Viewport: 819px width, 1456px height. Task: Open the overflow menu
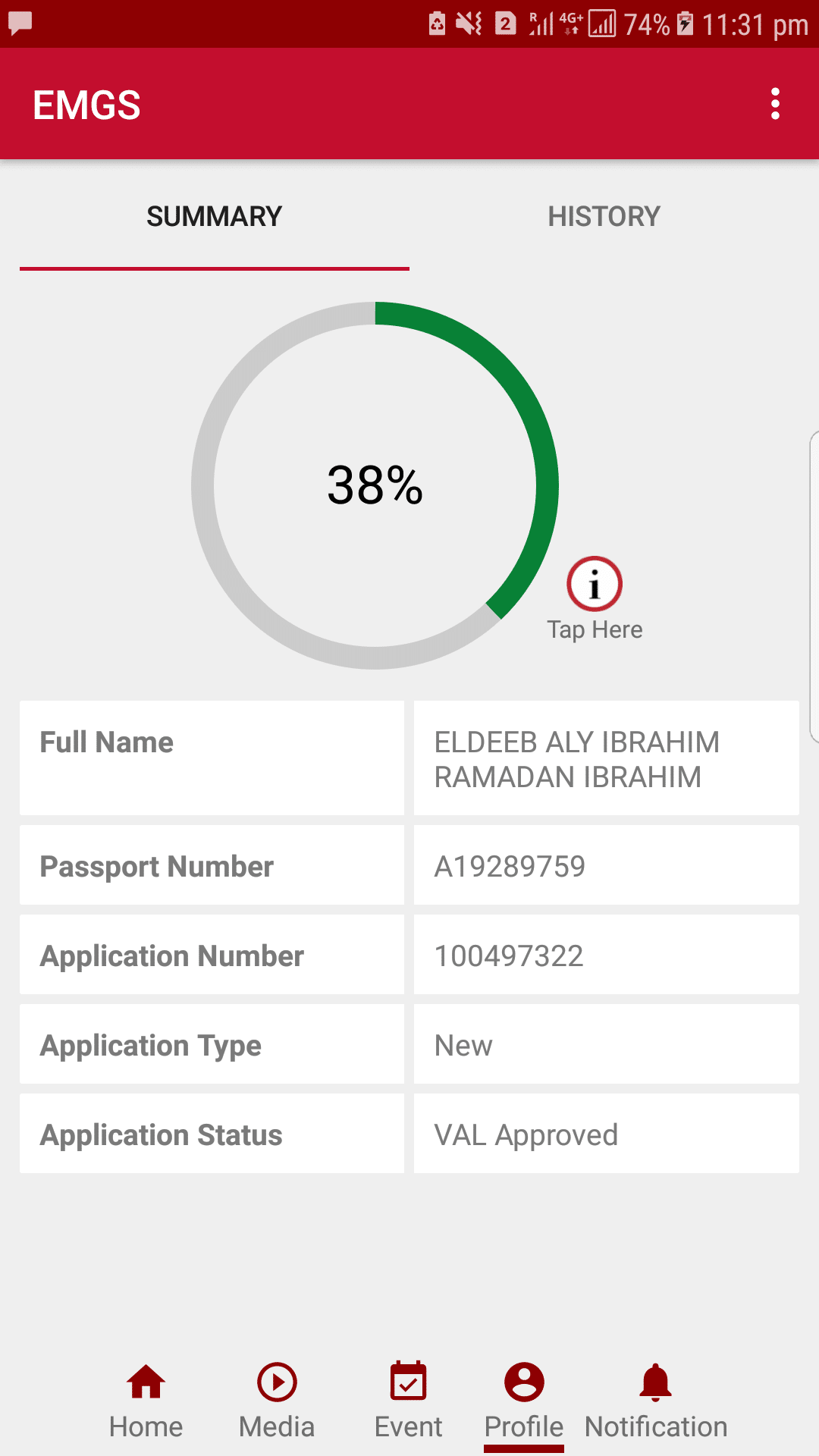coord(774,104)
